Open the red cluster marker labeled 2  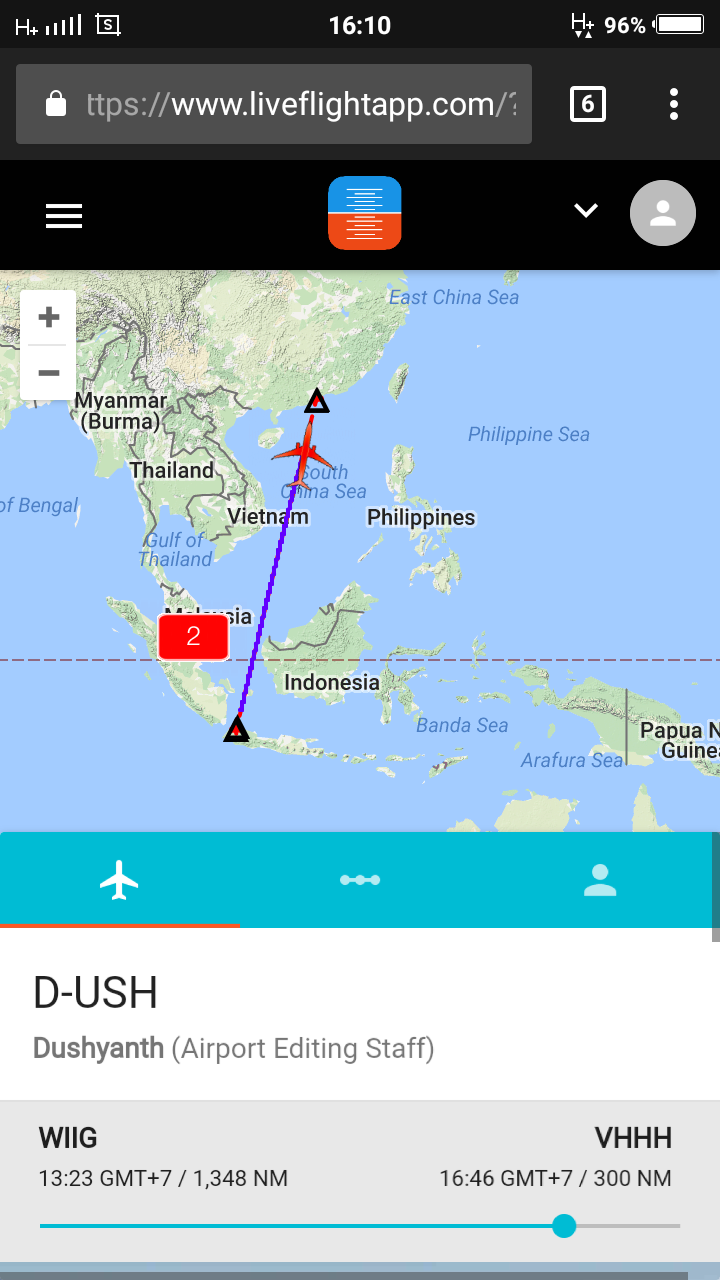(193, 637)
